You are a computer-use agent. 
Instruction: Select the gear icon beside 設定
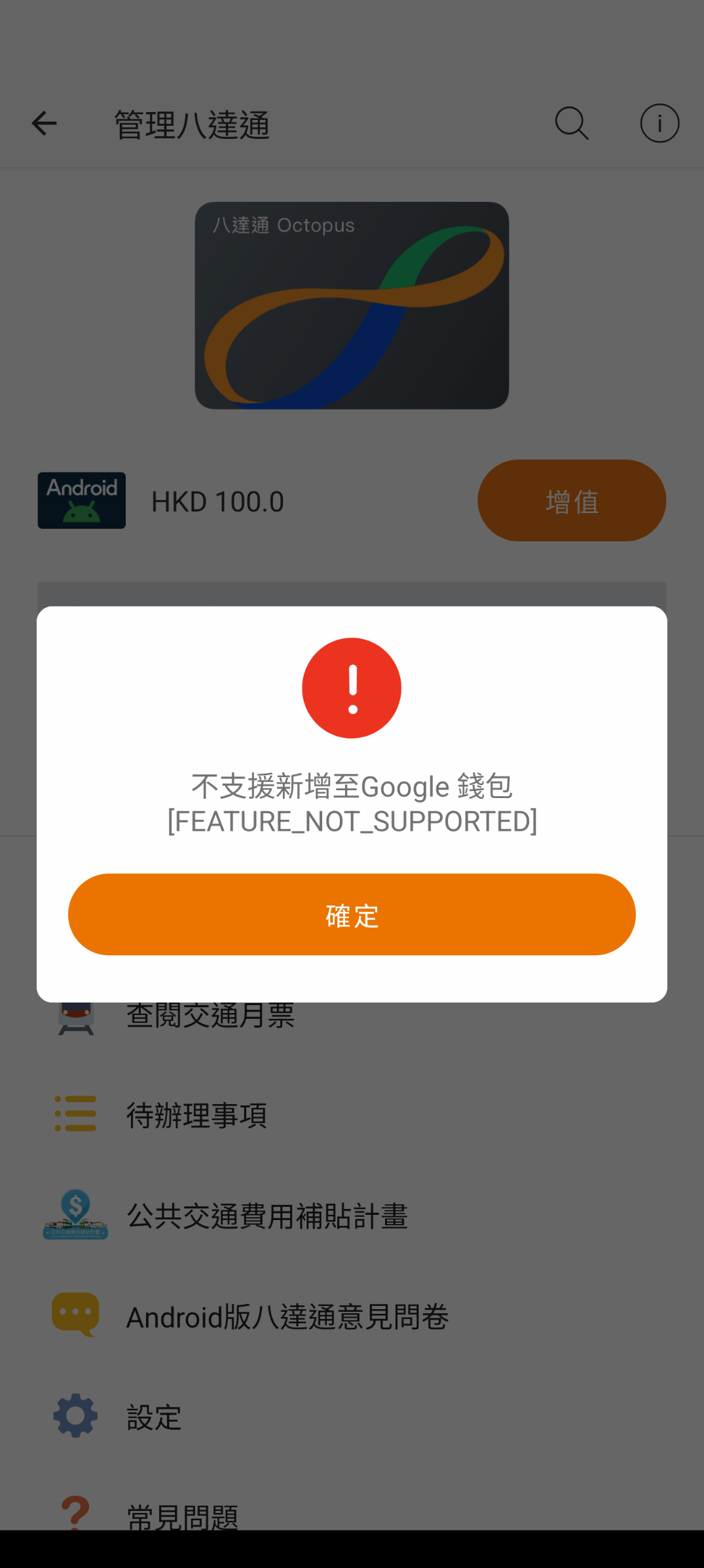coord(75,1415)
